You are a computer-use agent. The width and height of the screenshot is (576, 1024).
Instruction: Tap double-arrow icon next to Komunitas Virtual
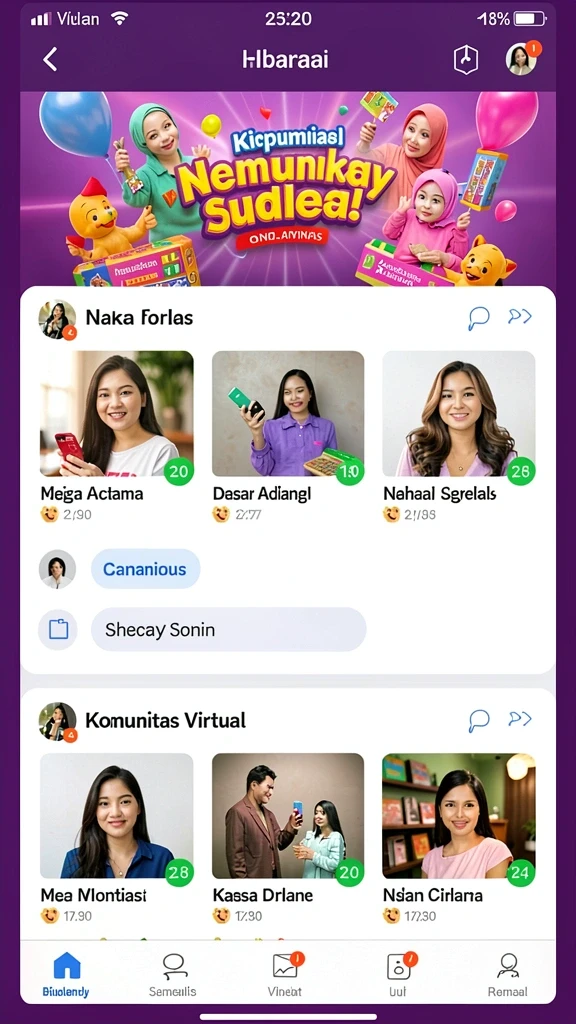coord(520,719)
